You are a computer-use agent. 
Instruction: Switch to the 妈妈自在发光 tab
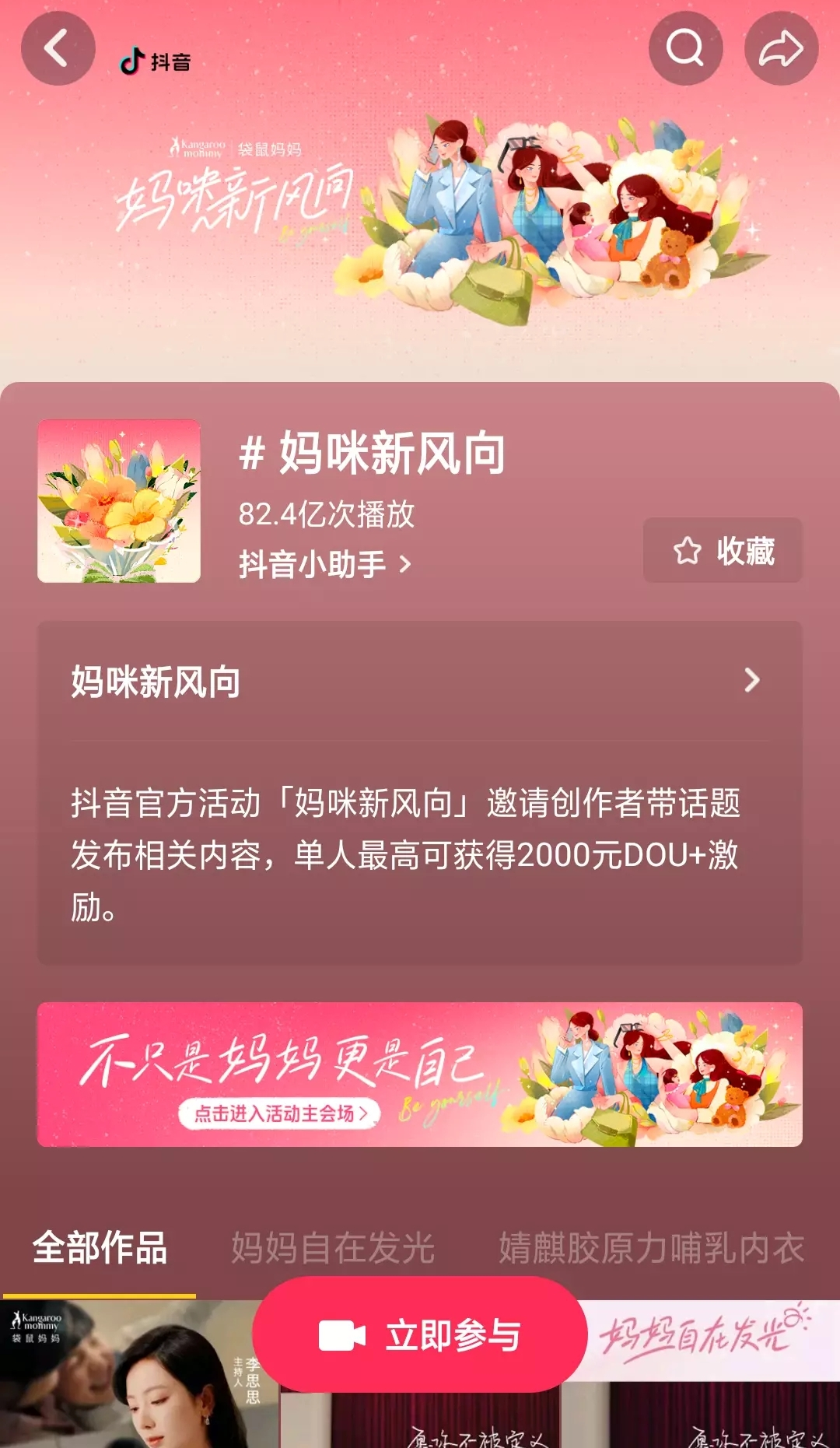[332, 1248]
